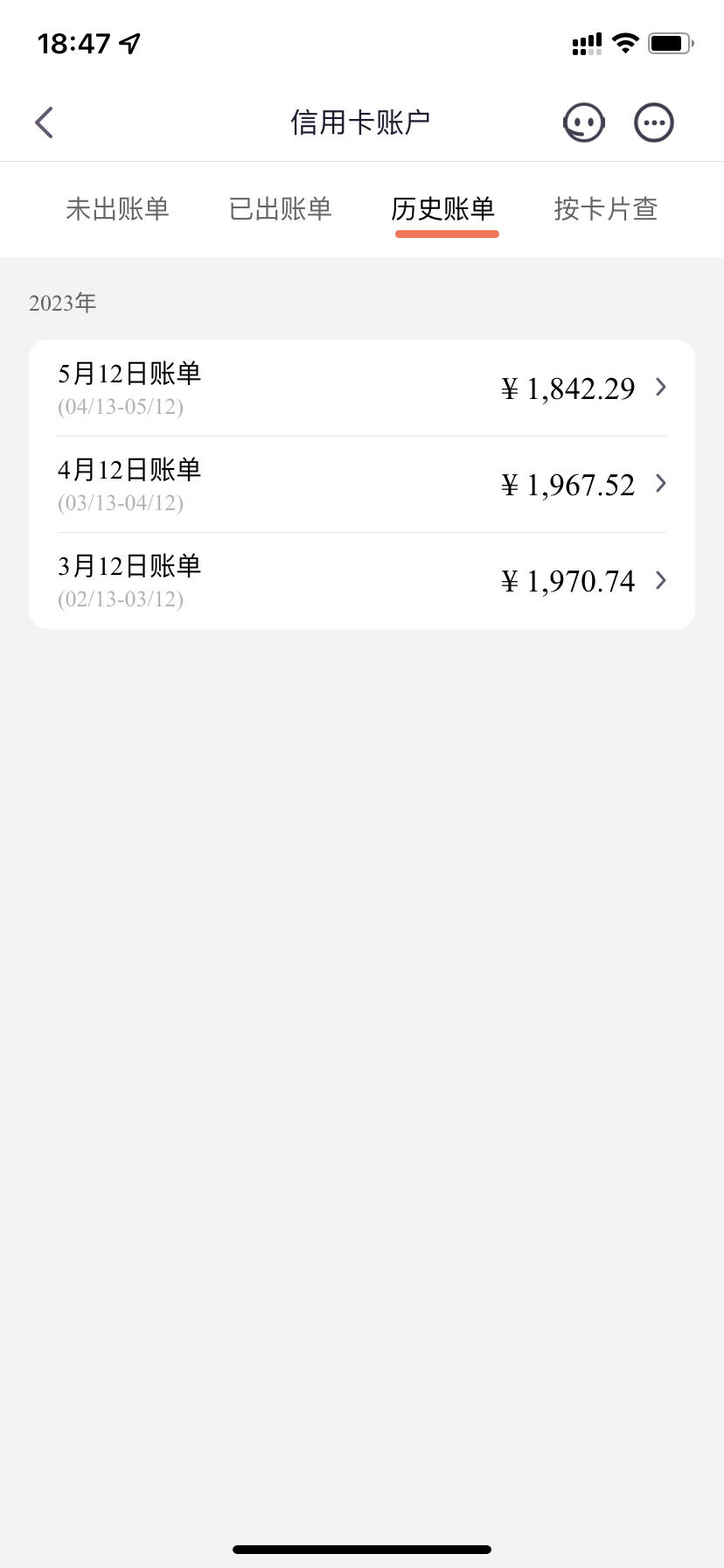Viewport: 724px width, 1568px height.
Task: Go back from the 信用卡账户 page
Action: pyautogui.click(x=44, y=122)
